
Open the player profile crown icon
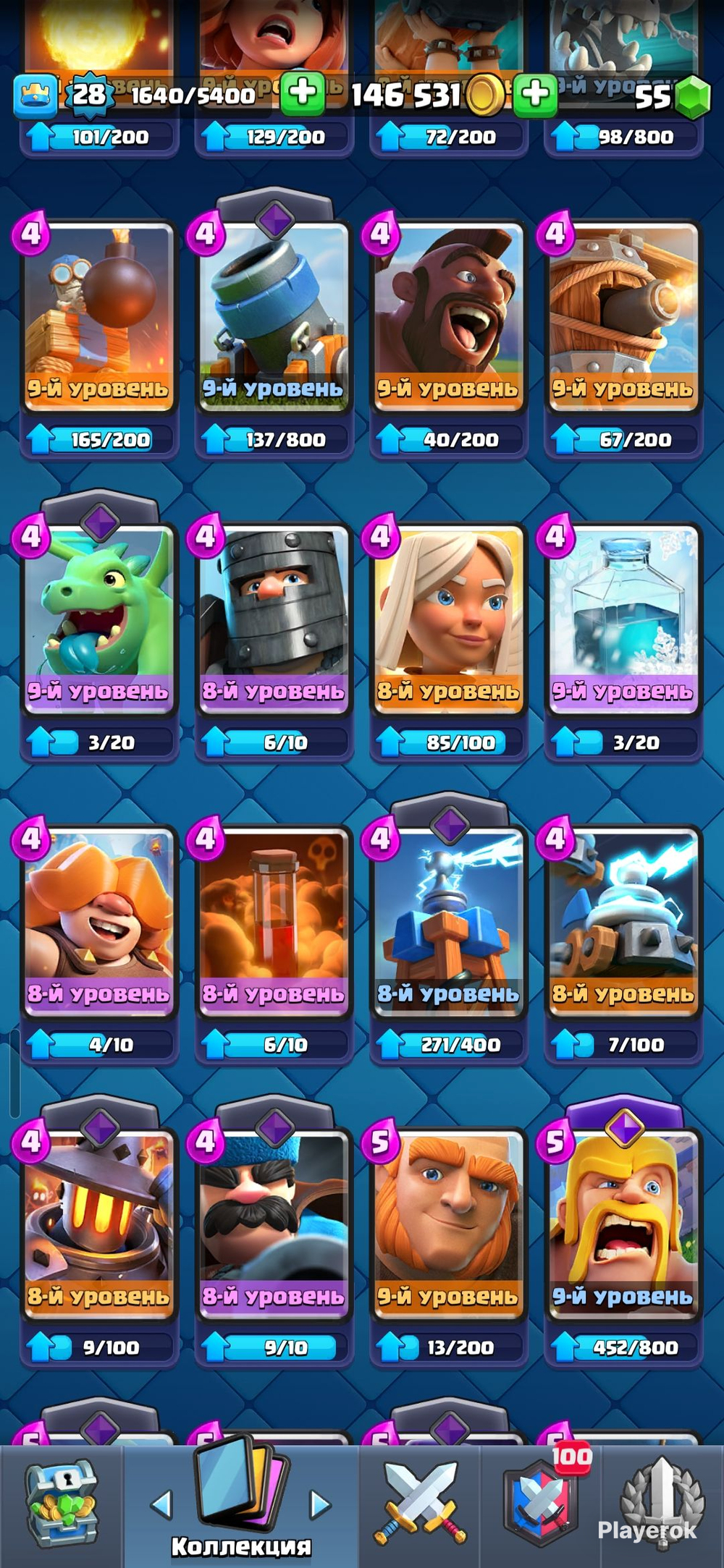[x=35, y=95]
